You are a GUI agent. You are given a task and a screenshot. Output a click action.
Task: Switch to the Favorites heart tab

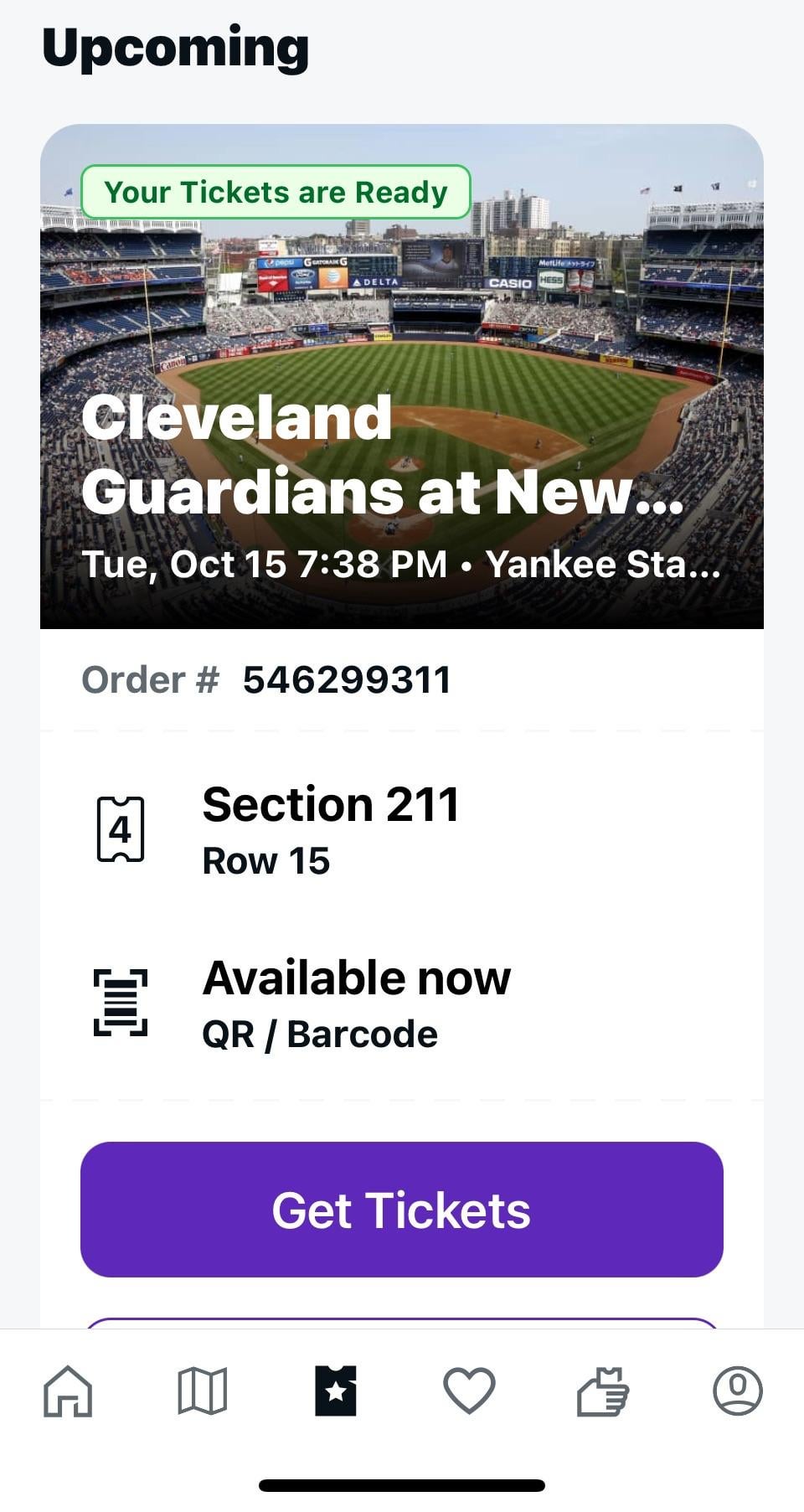[x=469, y=1391]
